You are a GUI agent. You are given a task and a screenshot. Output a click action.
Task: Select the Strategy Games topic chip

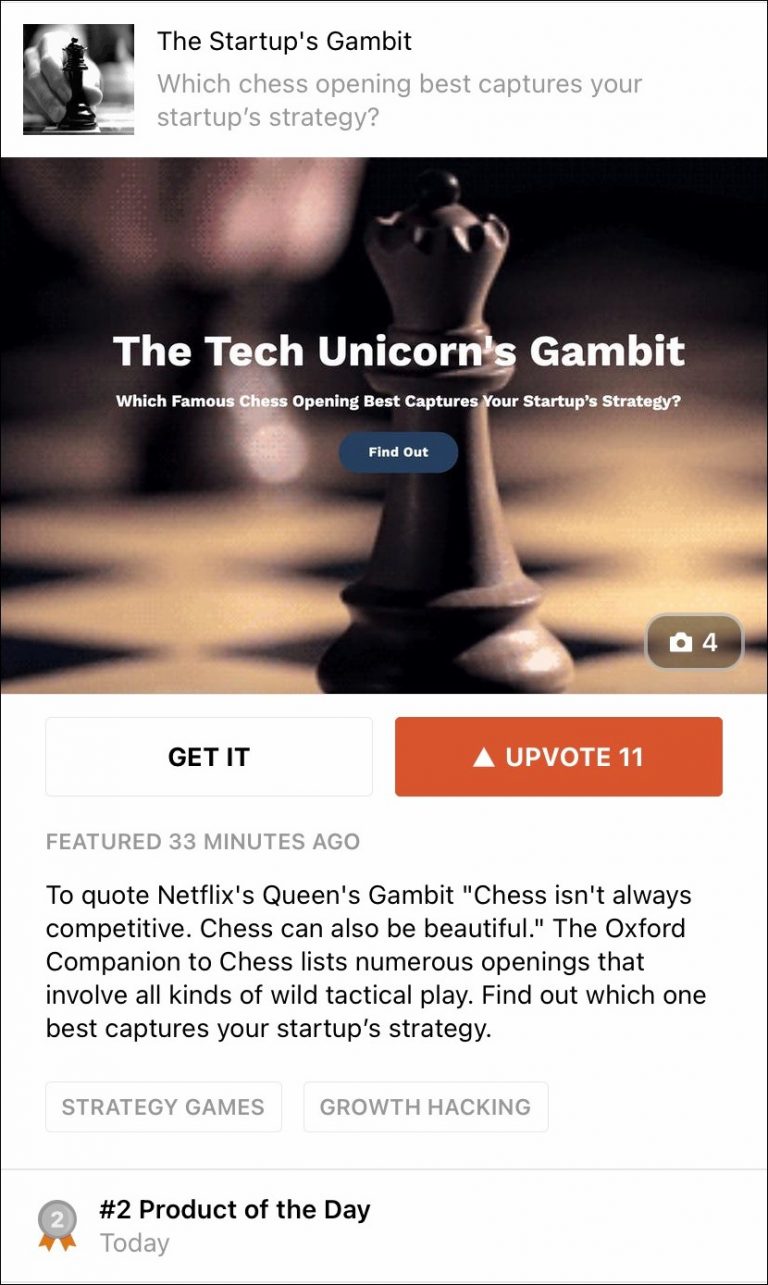click(163, 1107)
